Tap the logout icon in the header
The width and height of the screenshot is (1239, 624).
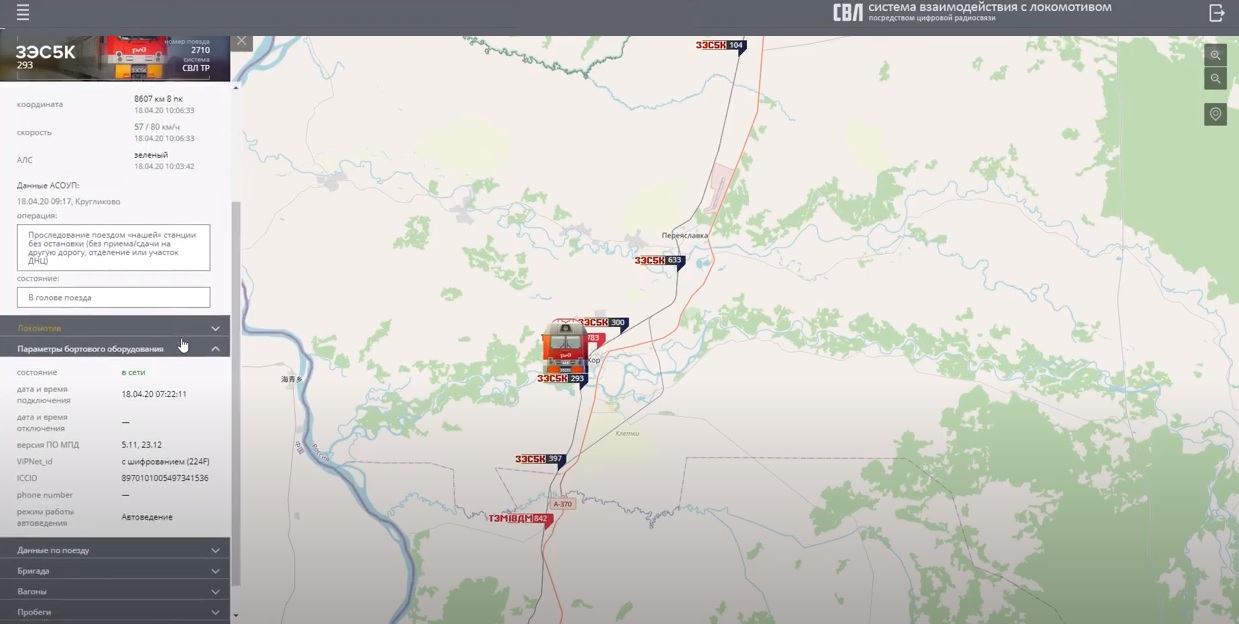click(1216, 13)
